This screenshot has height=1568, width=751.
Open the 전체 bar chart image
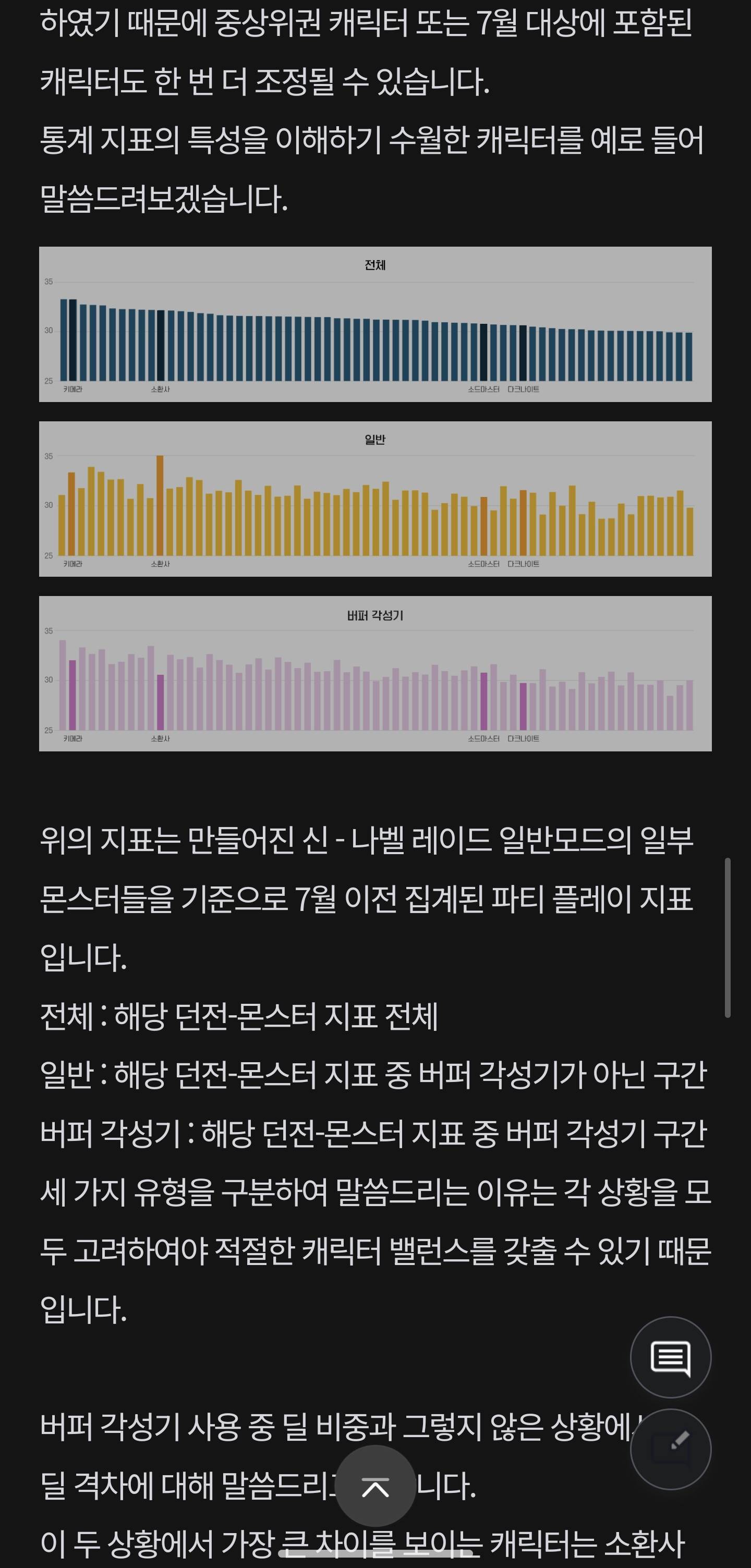[375, 324]
